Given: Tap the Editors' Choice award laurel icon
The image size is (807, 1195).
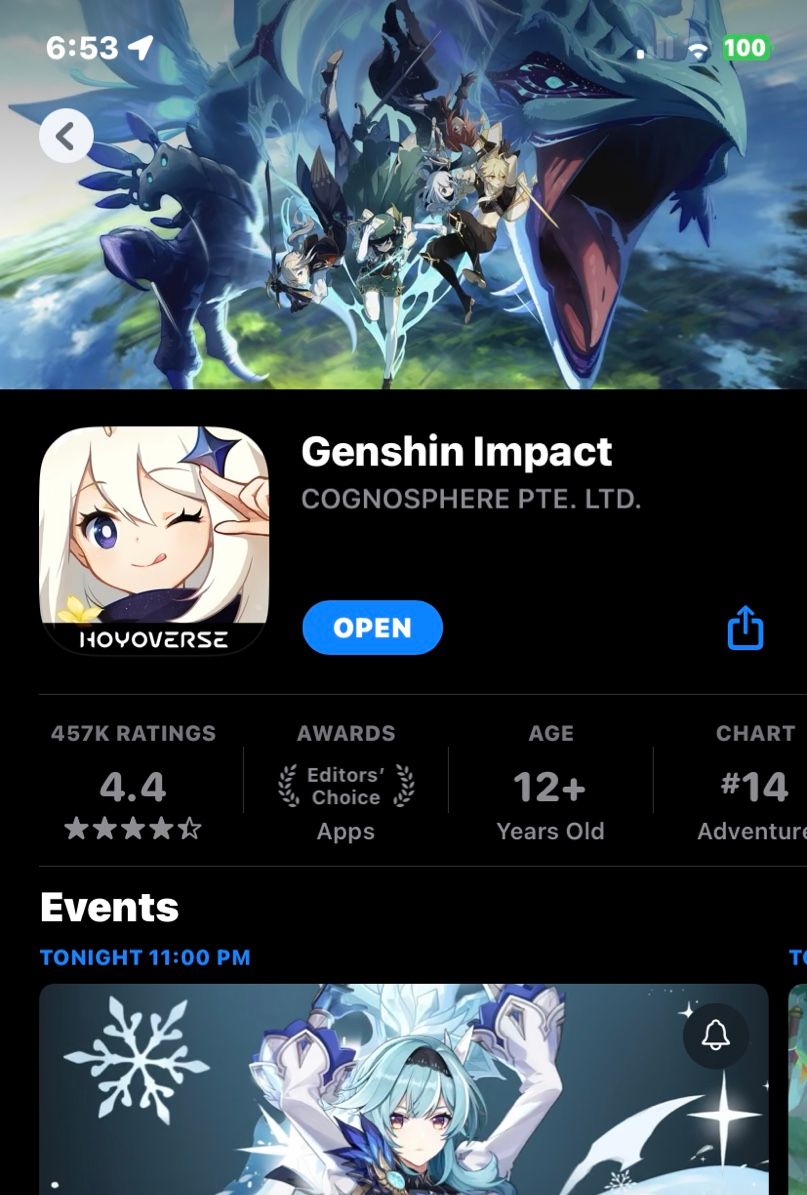Looking at the screenshot, I should point(346,787).
